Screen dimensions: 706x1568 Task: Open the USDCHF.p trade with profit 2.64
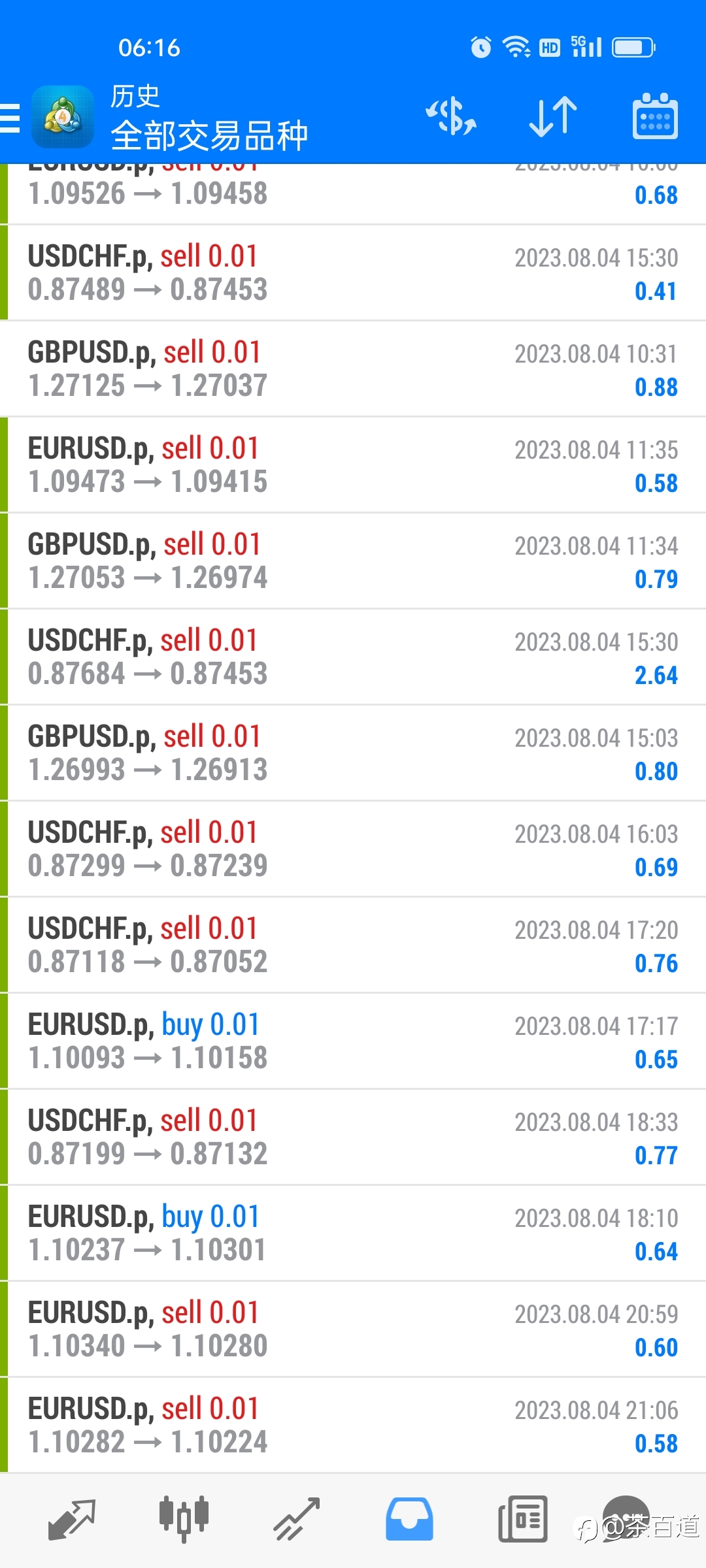tap(353, 657)
